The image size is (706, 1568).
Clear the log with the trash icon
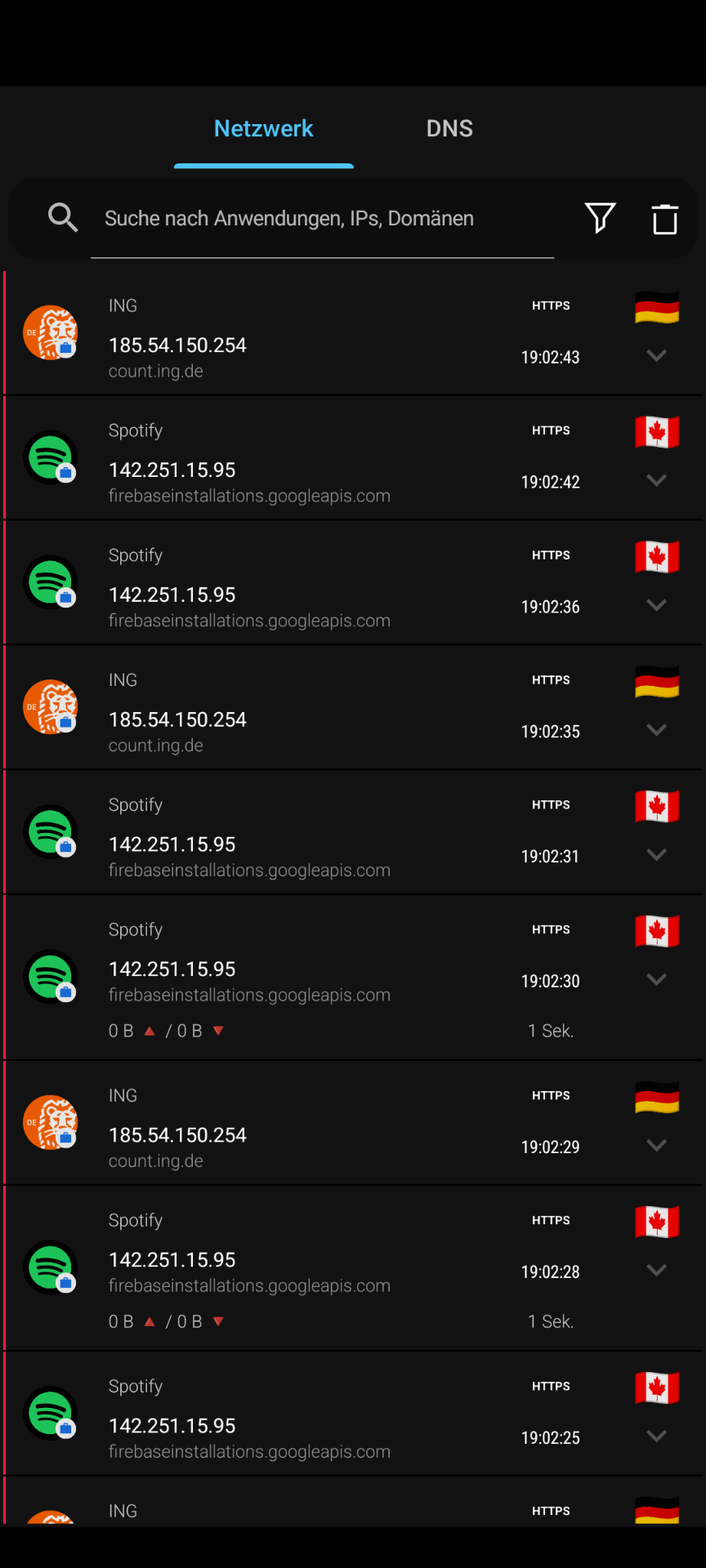[x=664, y=218]
